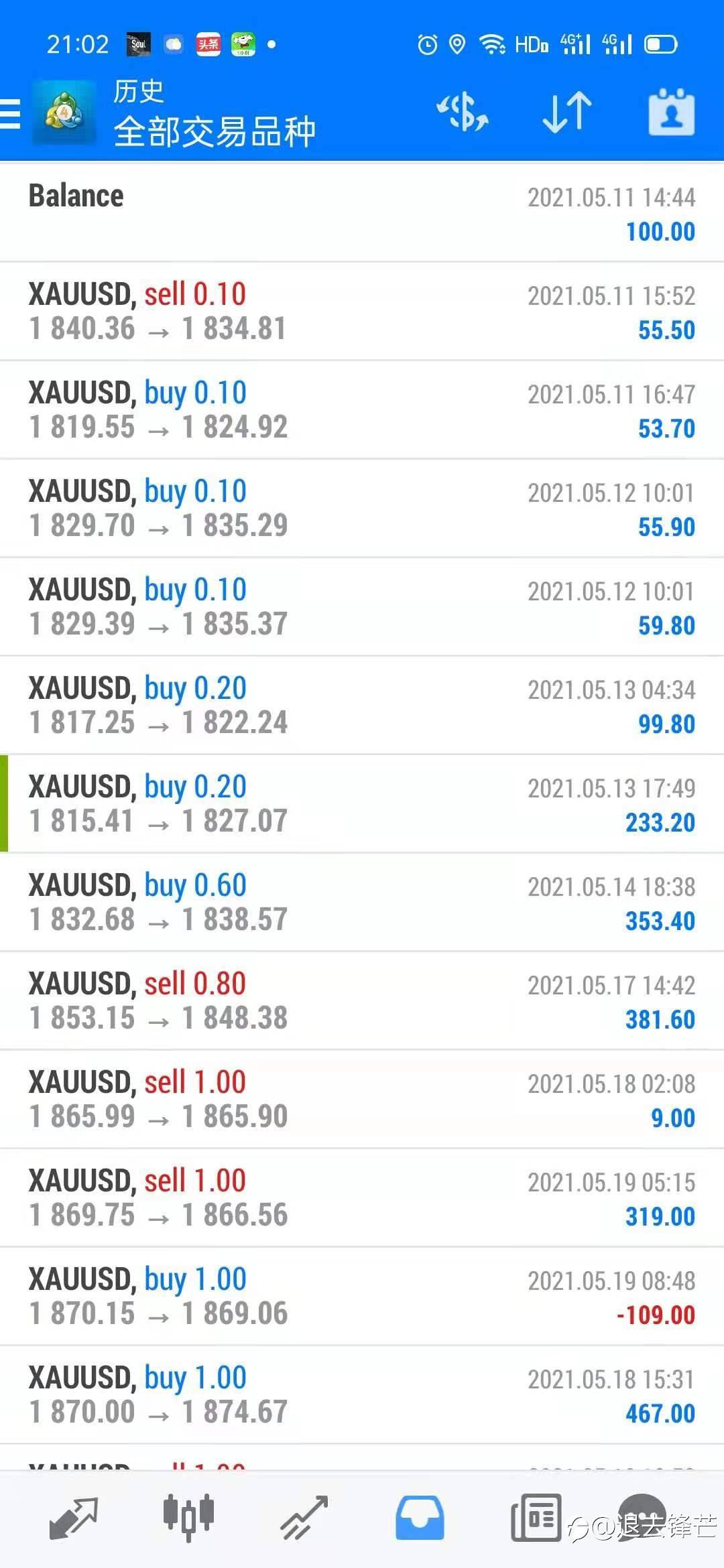Select the History inbox tab
724x1568 pixels.
point(420,1518)
